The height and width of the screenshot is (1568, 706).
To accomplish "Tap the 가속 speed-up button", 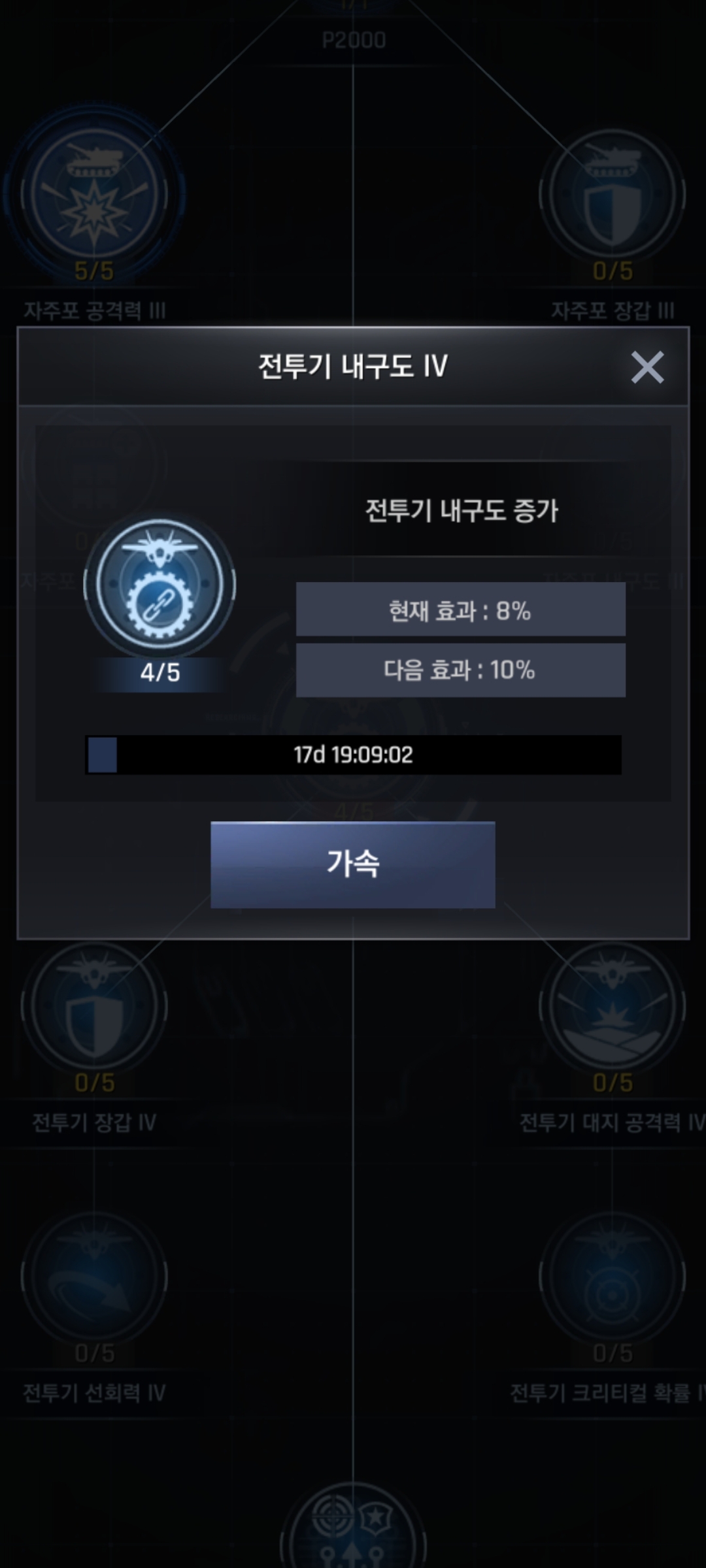I will [x=353, y=864].
